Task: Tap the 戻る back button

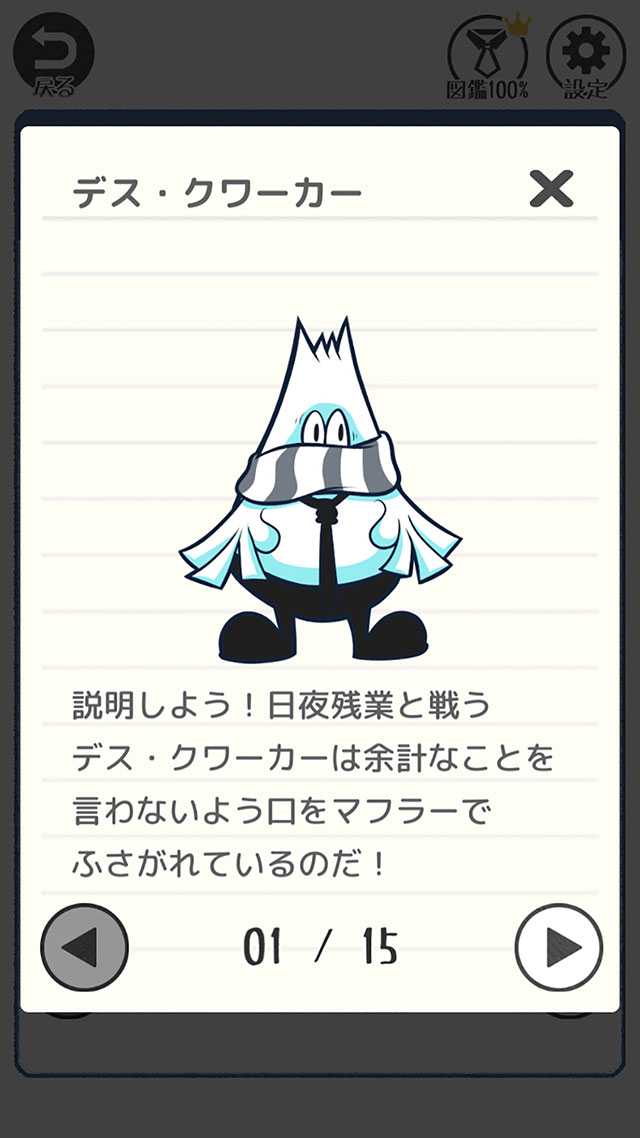Action: pyautogui.click(x=52, y=55)
